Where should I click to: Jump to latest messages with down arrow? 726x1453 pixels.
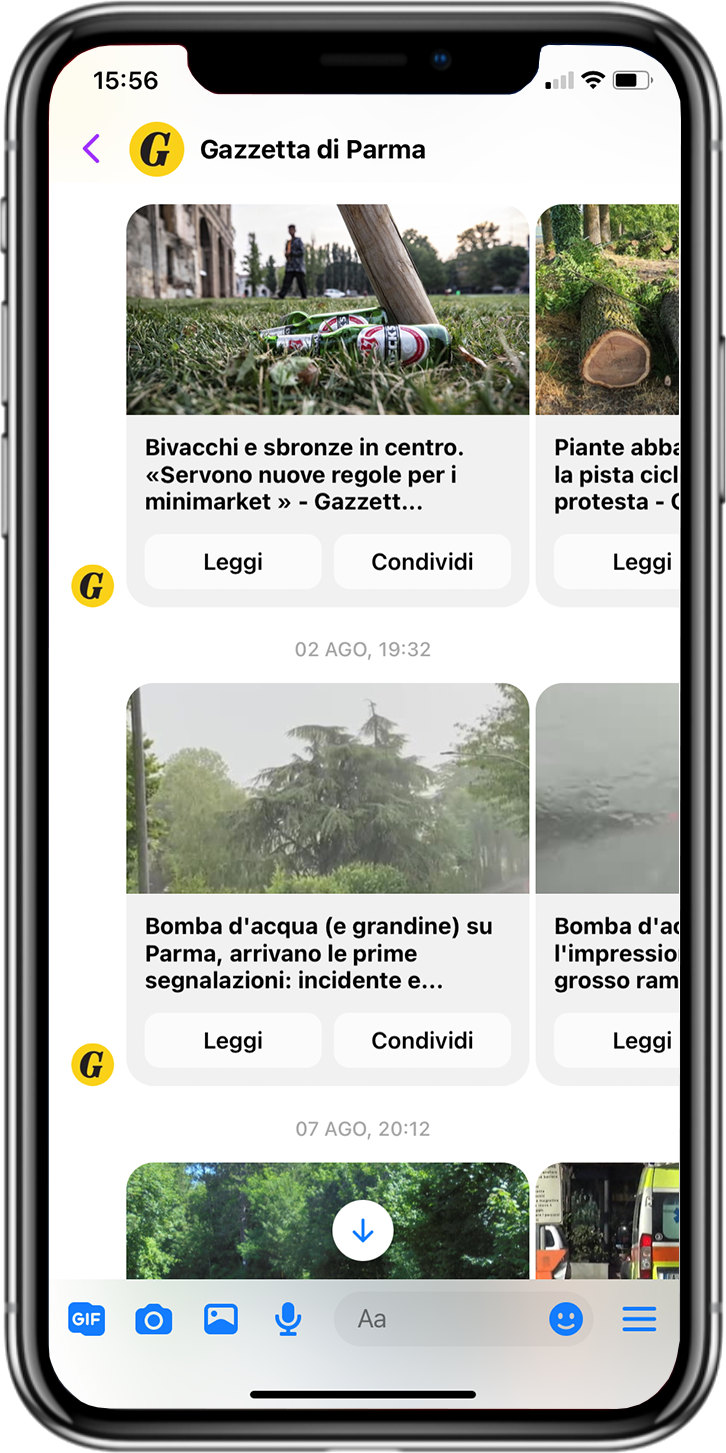pos(362,1232)
